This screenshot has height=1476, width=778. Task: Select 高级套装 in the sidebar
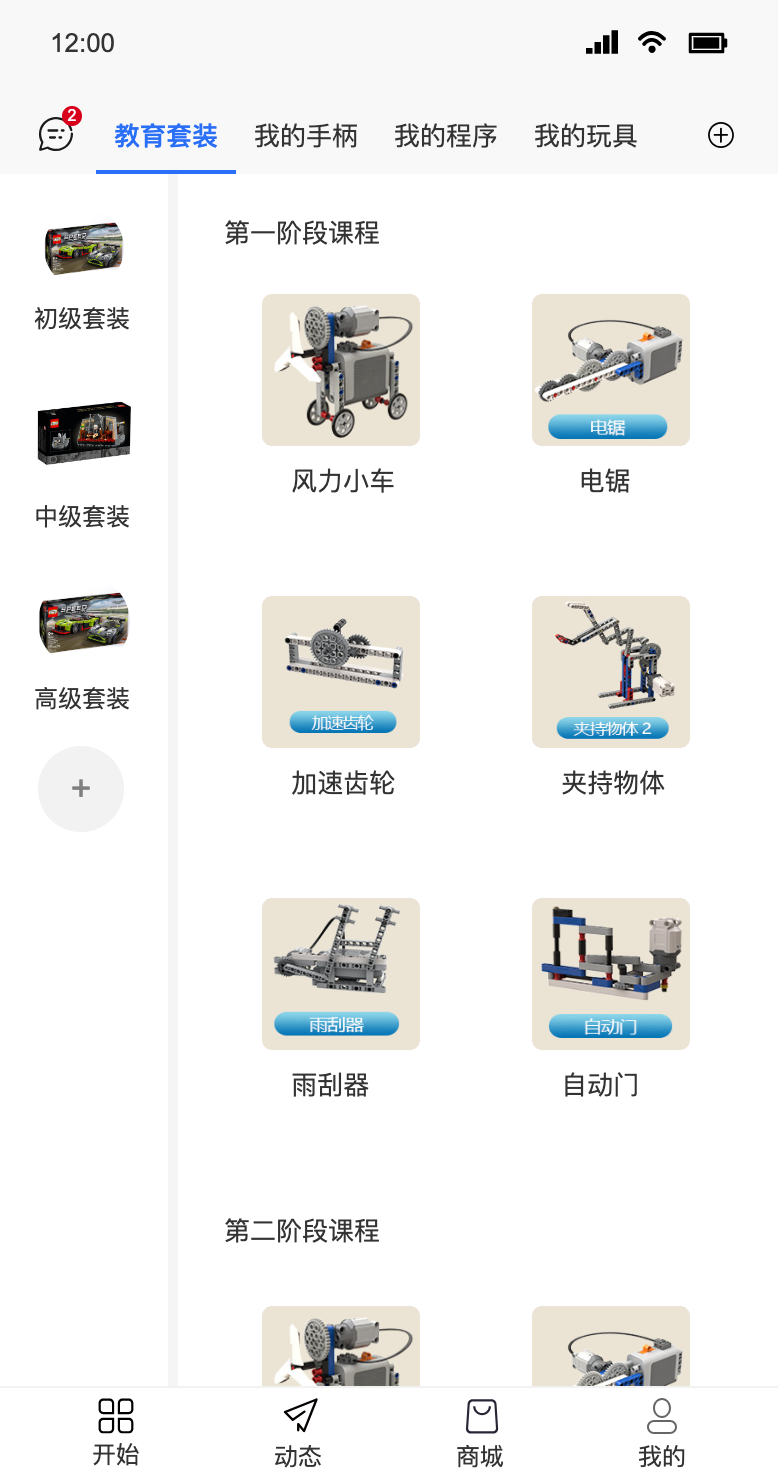83,651
